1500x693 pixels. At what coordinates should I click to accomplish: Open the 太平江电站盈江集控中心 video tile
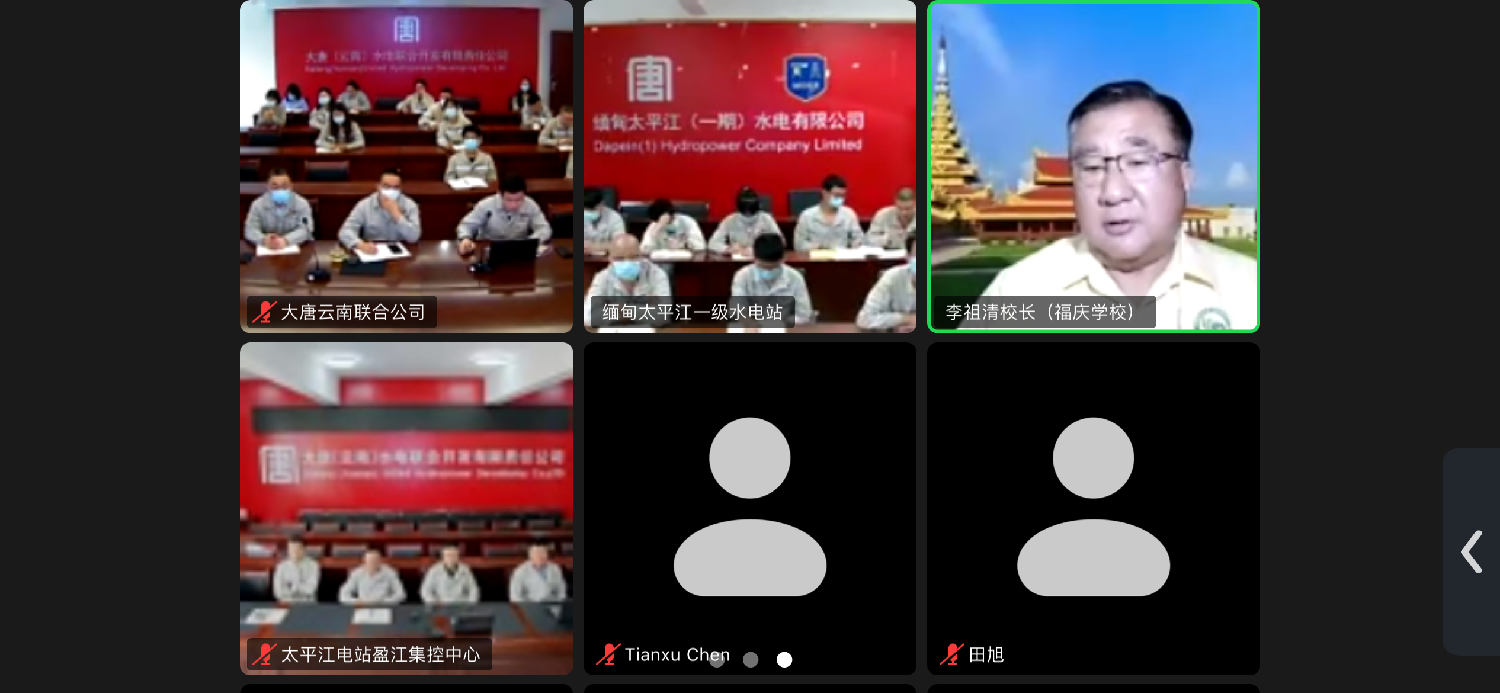(x=406, y=508)
